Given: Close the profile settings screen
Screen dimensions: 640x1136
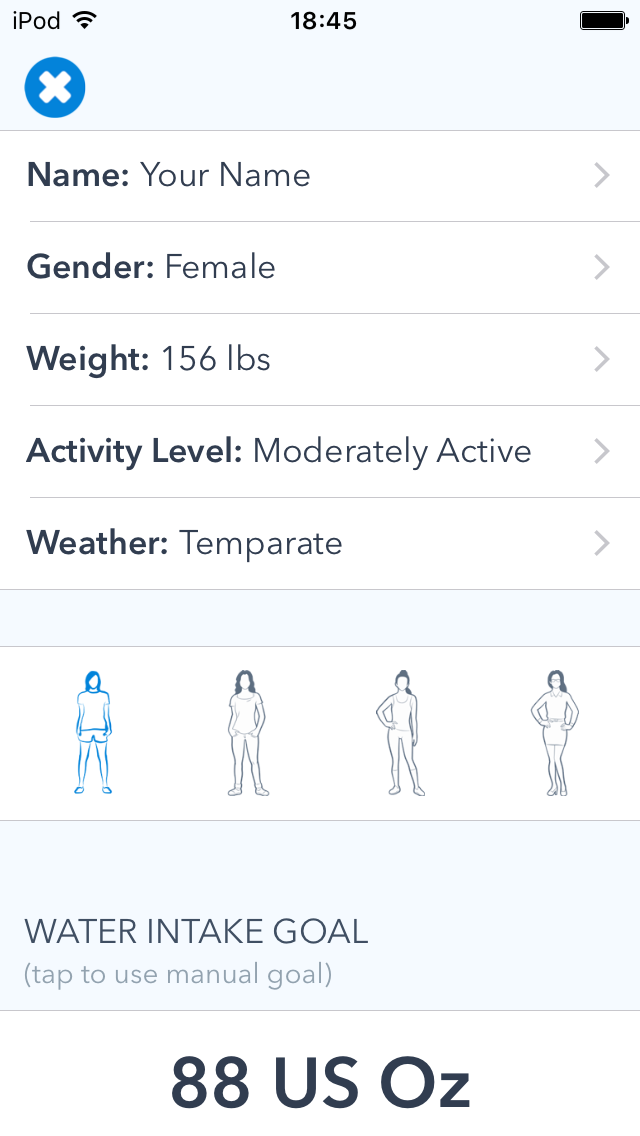Looking at the screenshot, I should point(55,88).
